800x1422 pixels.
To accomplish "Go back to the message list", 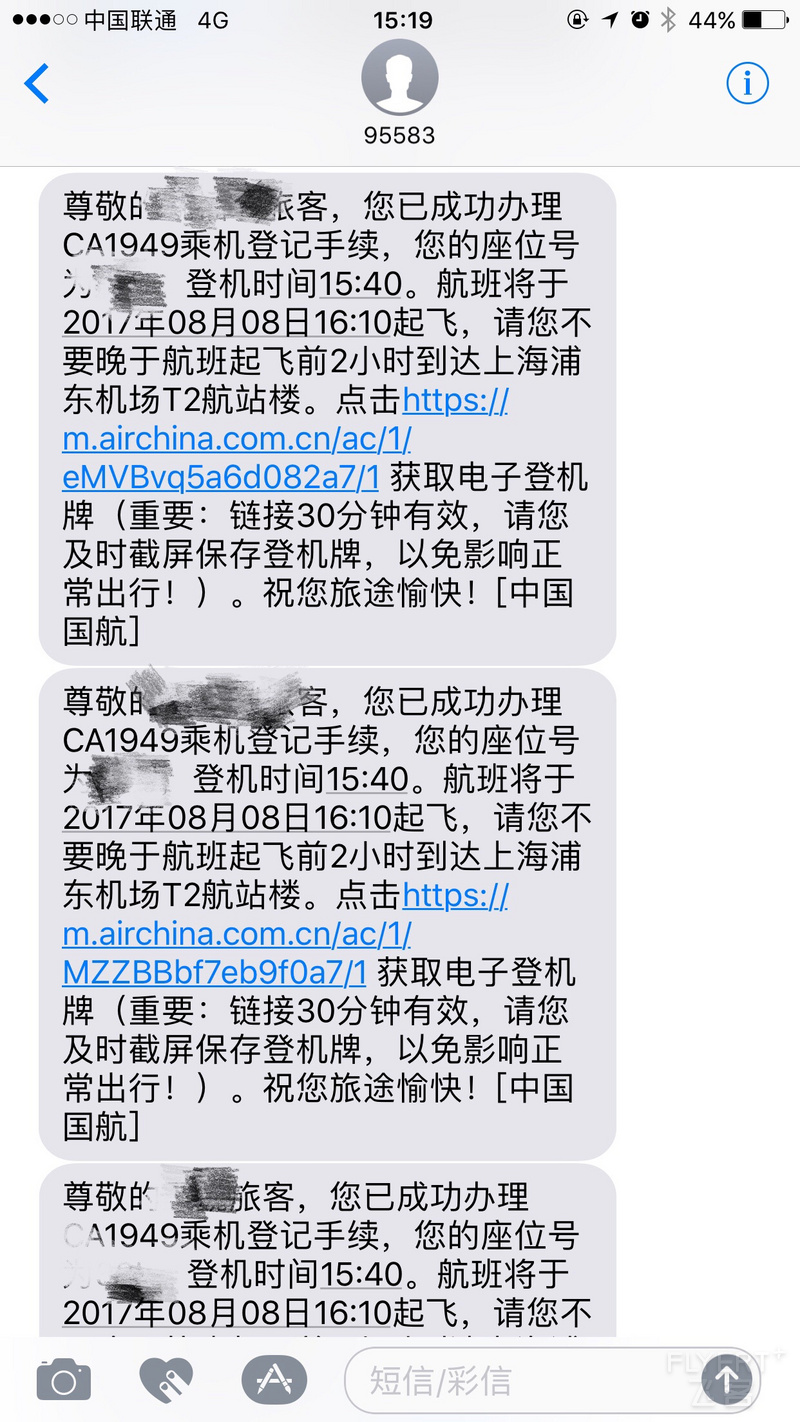I will tap(37, 83).
